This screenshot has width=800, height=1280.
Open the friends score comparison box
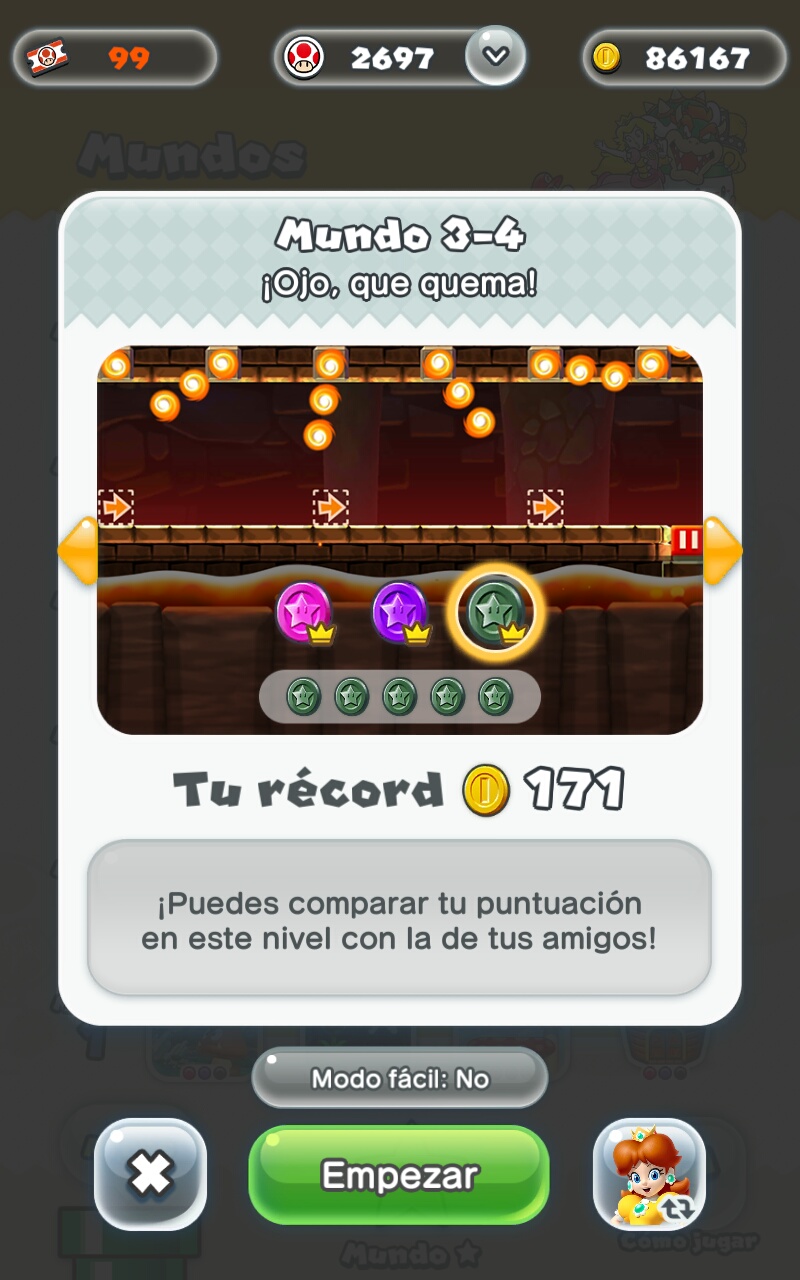pyautogui.click(x=399, y=920)
